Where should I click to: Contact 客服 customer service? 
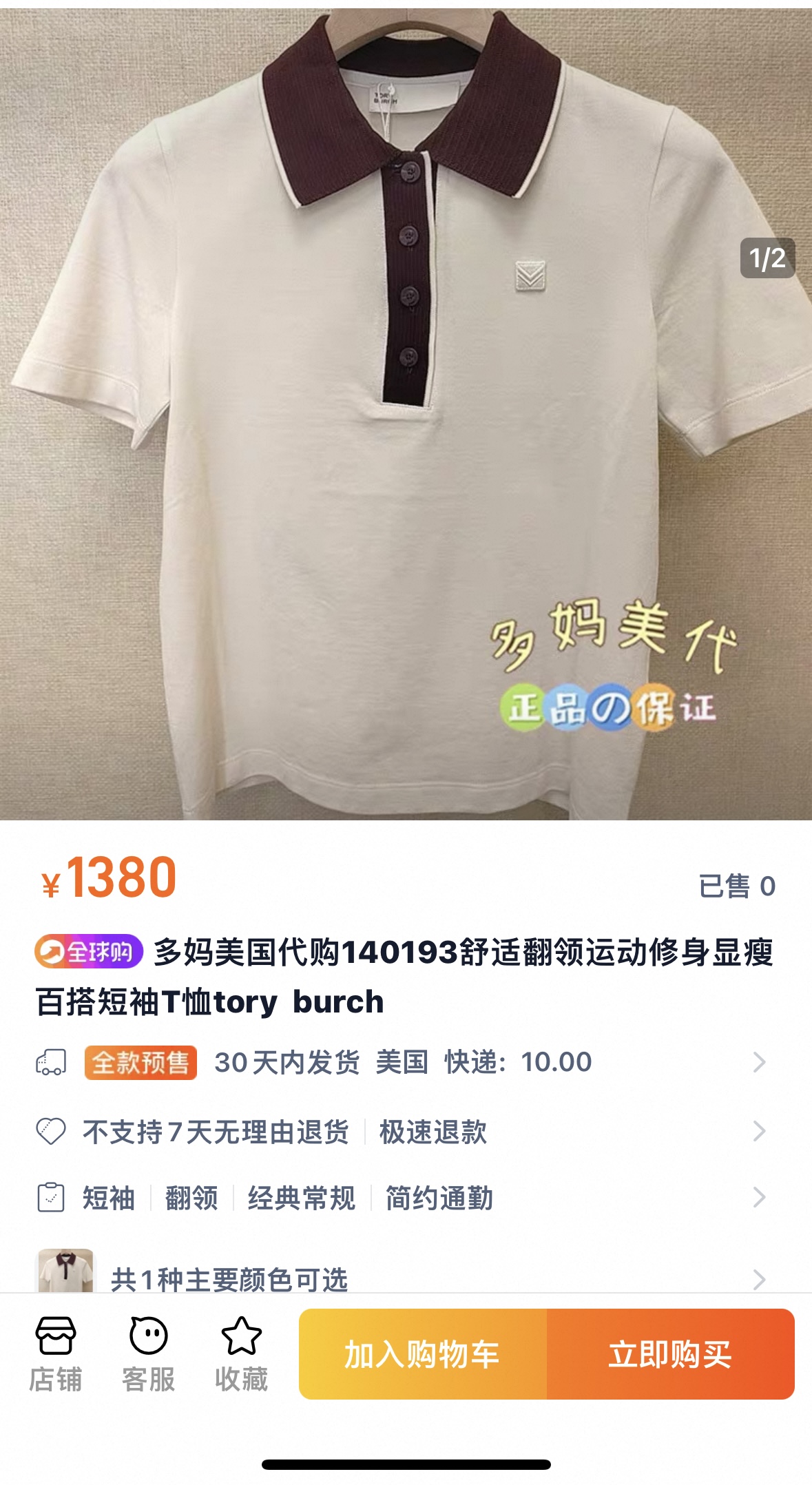(x=148, y=1353)
